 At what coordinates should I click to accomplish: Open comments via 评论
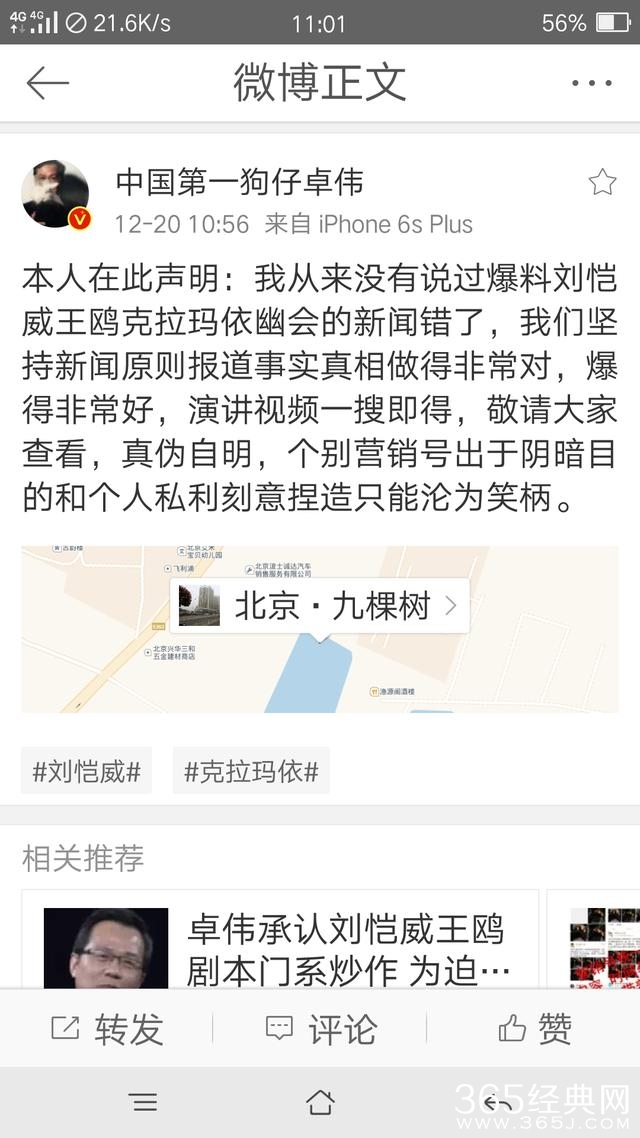tap(320, 1028)
